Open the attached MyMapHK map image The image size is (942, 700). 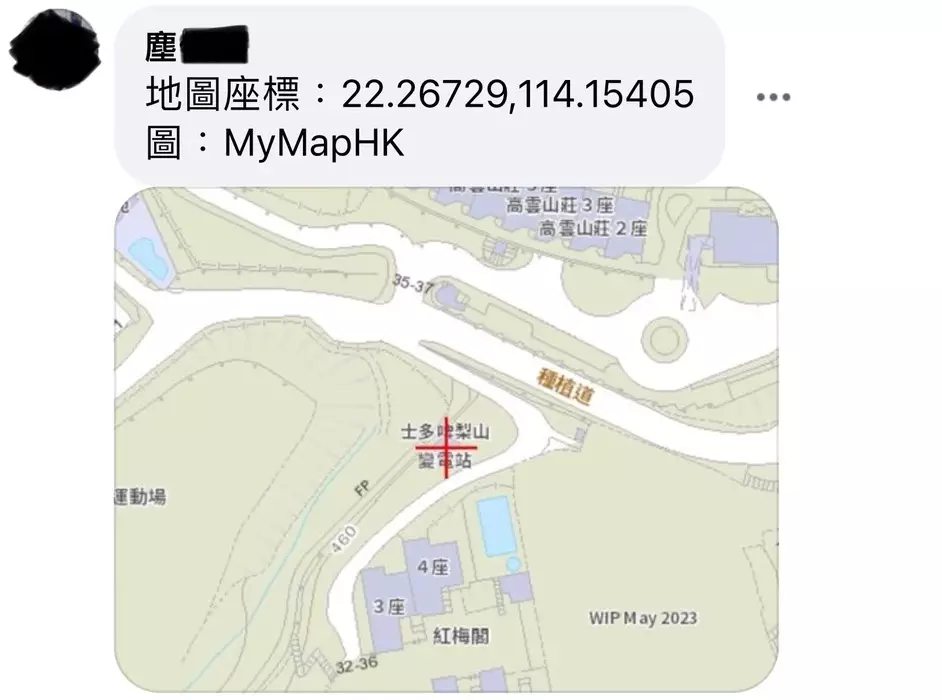[446, 440]
